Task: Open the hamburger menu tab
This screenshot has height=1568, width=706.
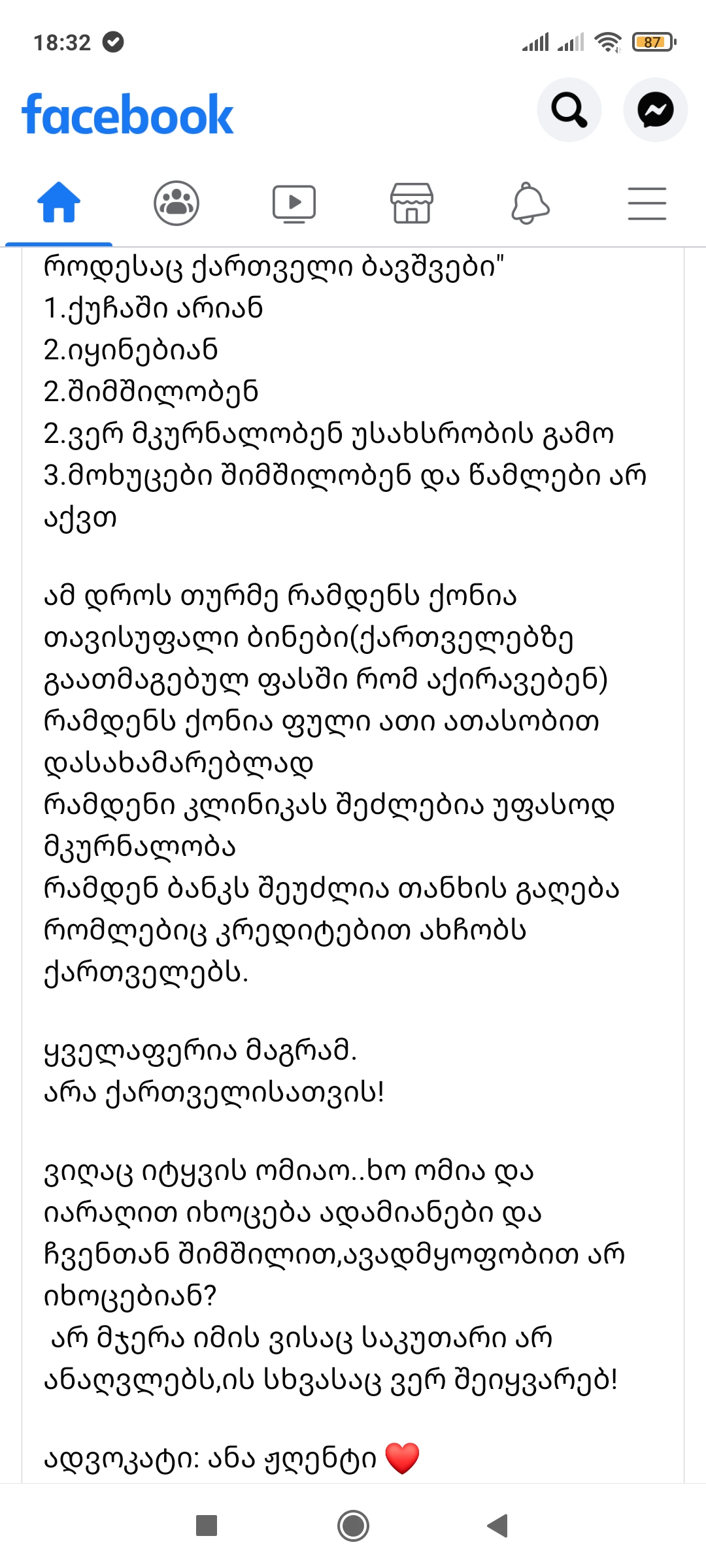Action: click(x=647, y=203)
